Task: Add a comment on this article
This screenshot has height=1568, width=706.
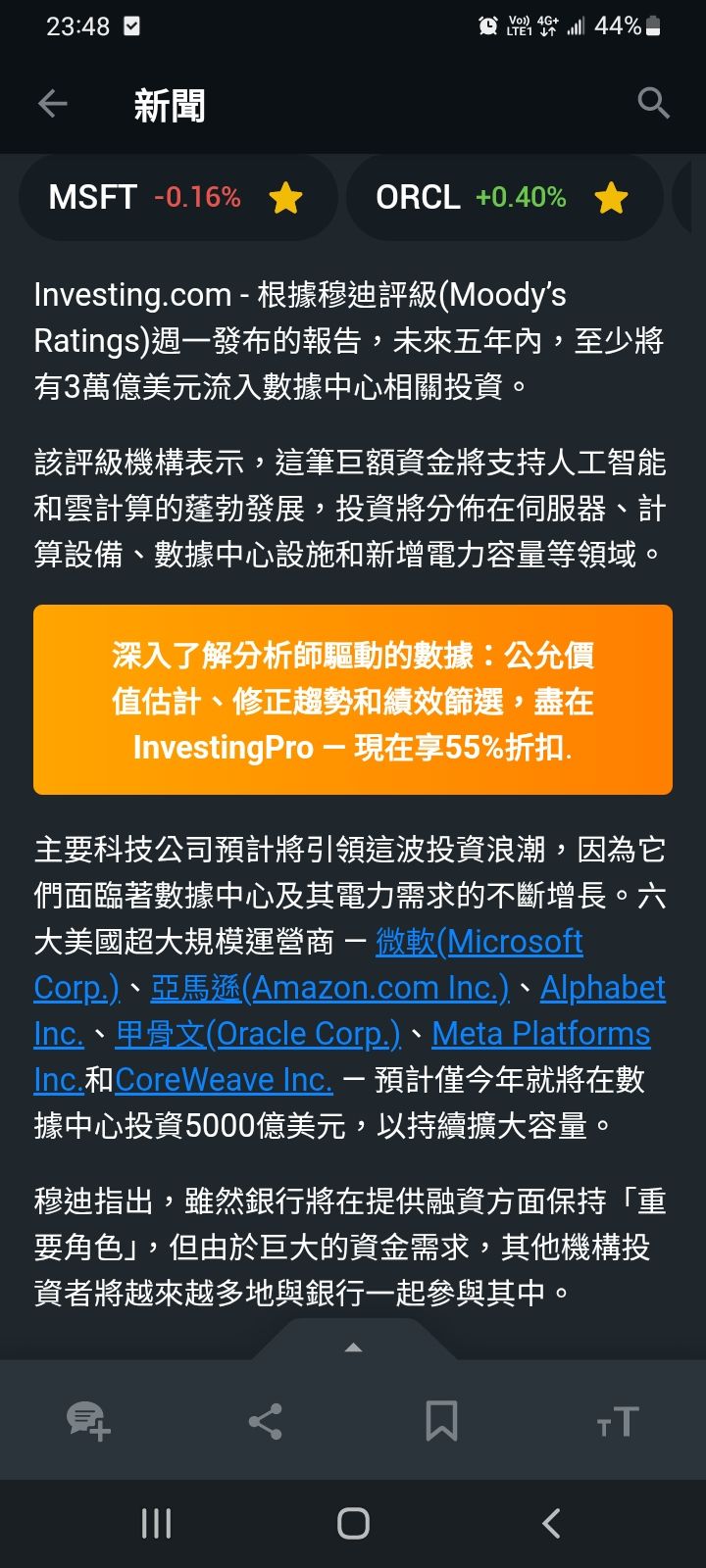Action: coord(88,1420)
